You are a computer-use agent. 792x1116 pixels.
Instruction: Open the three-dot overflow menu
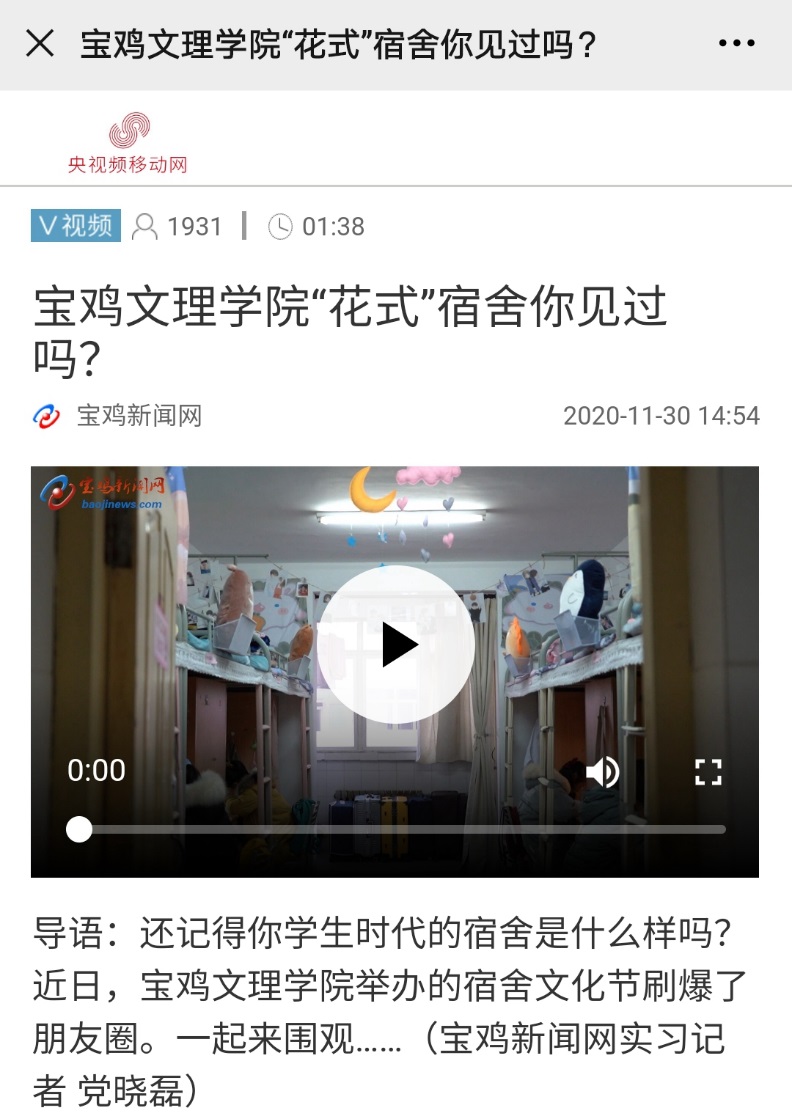click(x=737, y=44)
